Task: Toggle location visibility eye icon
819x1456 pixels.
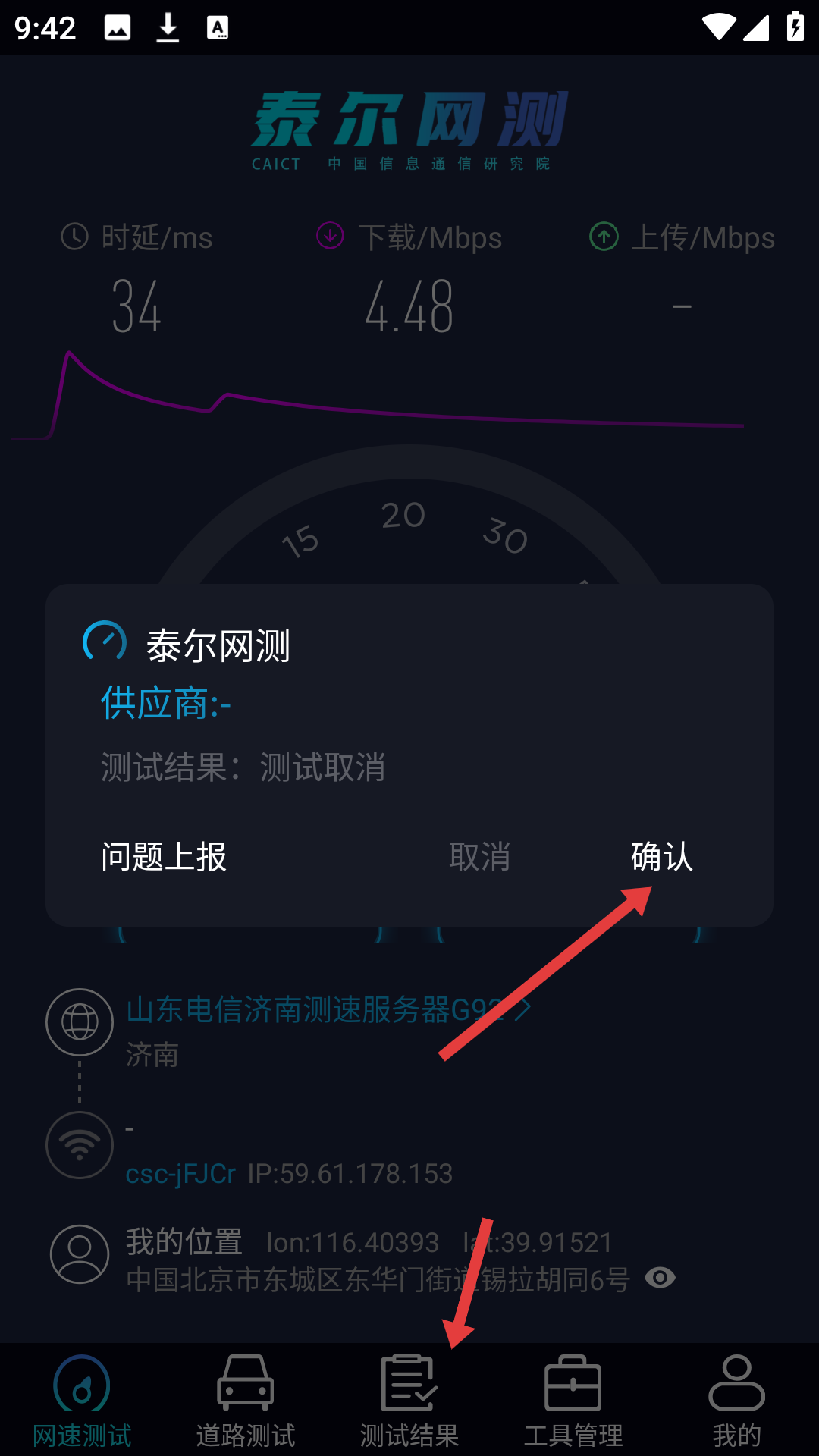Action: pos(660,1278)
